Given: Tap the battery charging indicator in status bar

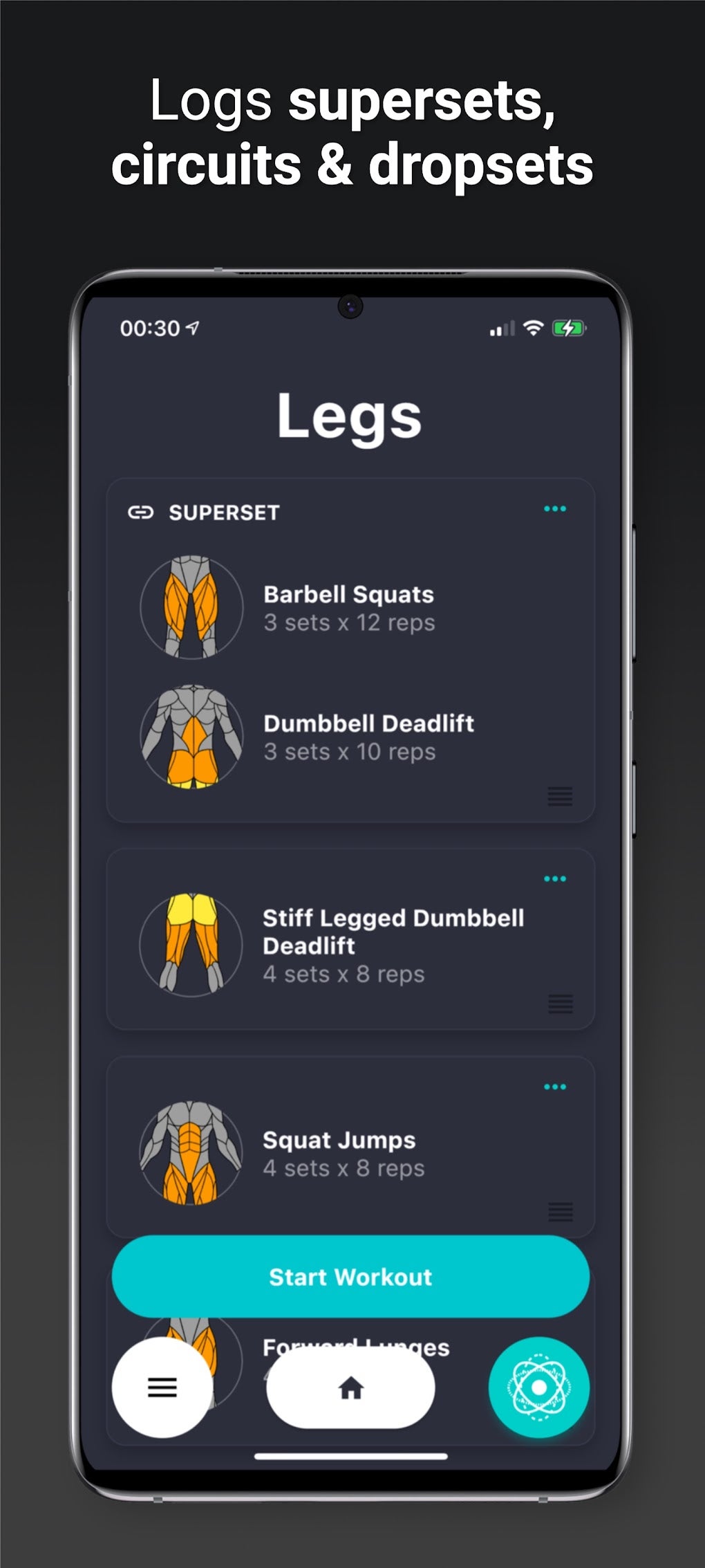Looking at the screenshot, I should (568, 328).
